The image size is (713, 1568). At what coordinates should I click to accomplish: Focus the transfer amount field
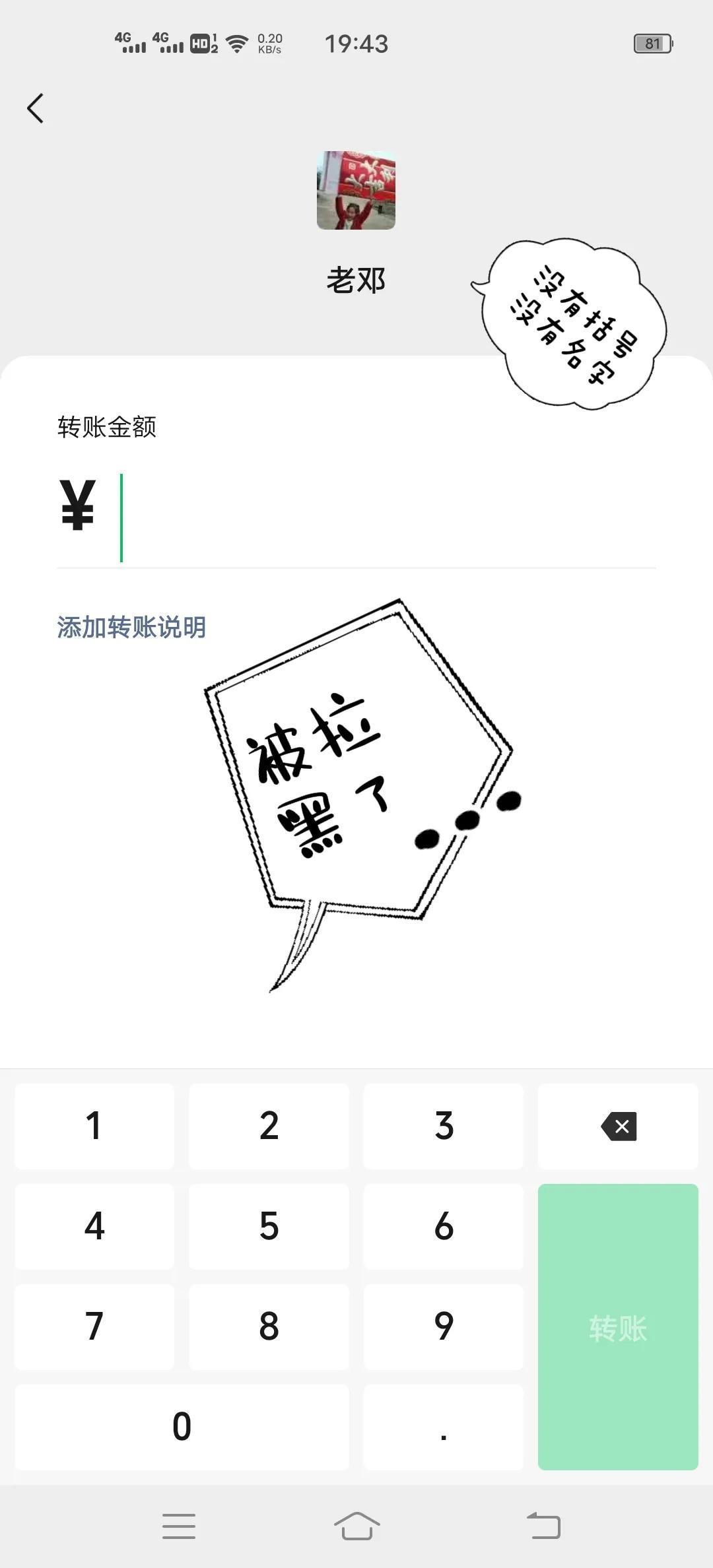(x=383, y=519)
